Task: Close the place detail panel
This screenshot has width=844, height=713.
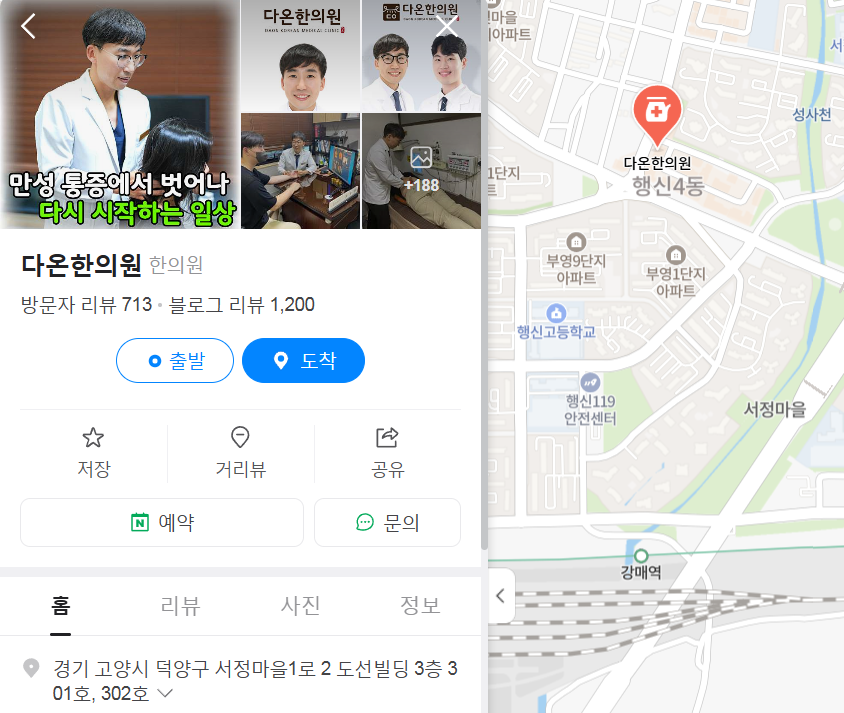Action: coord(448,26)
